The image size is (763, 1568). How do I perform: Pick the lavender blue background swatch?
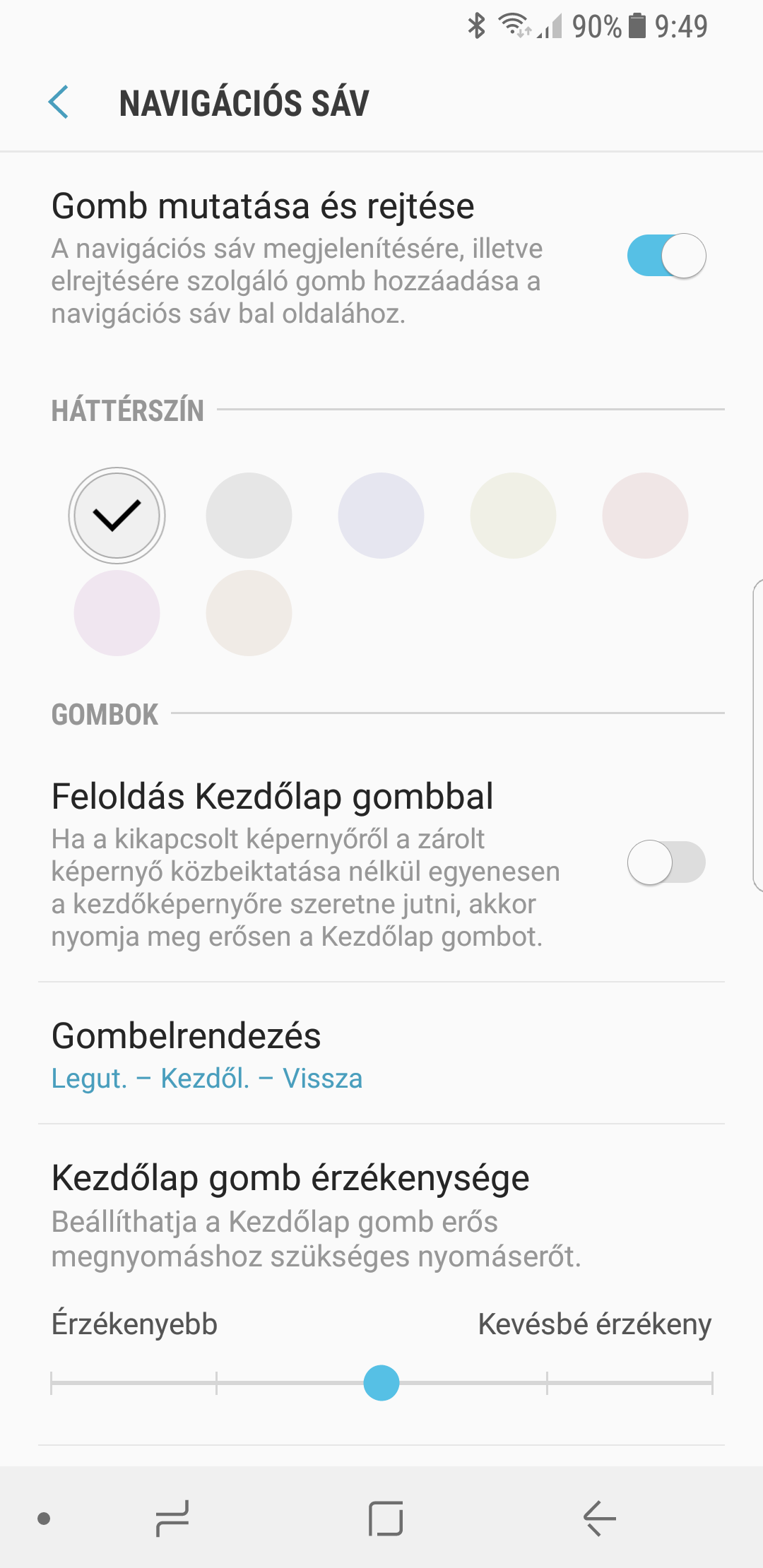[x=381, y=516]
